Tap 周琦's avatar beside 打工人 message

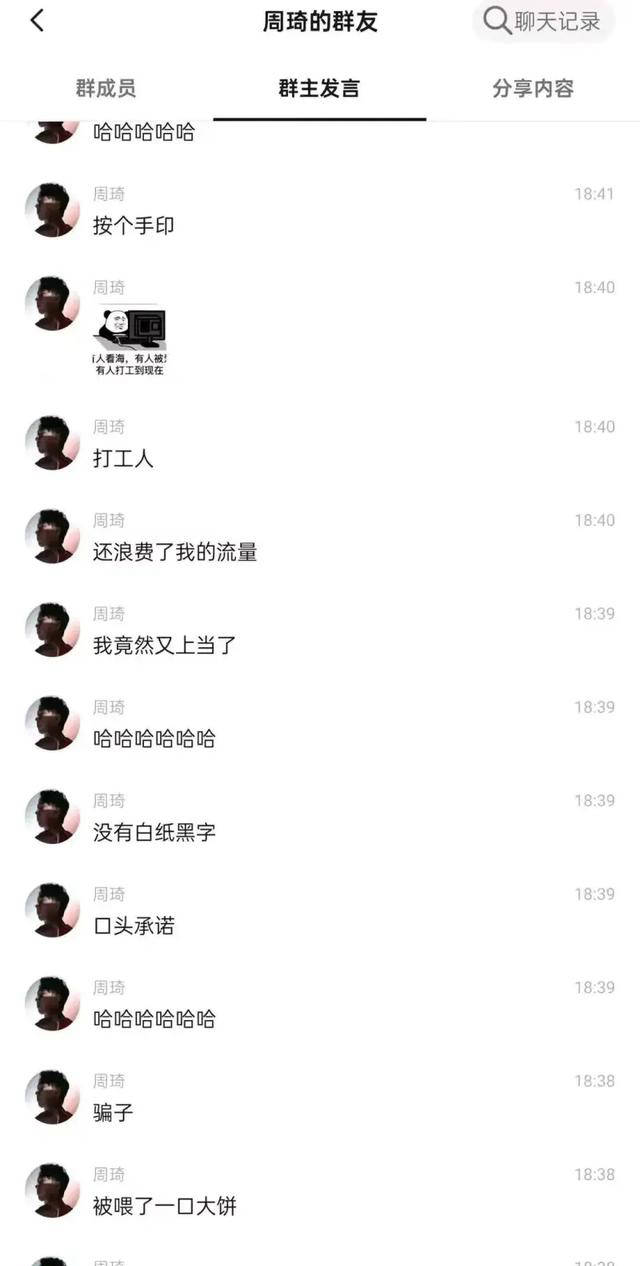click(x=52, y=443)
